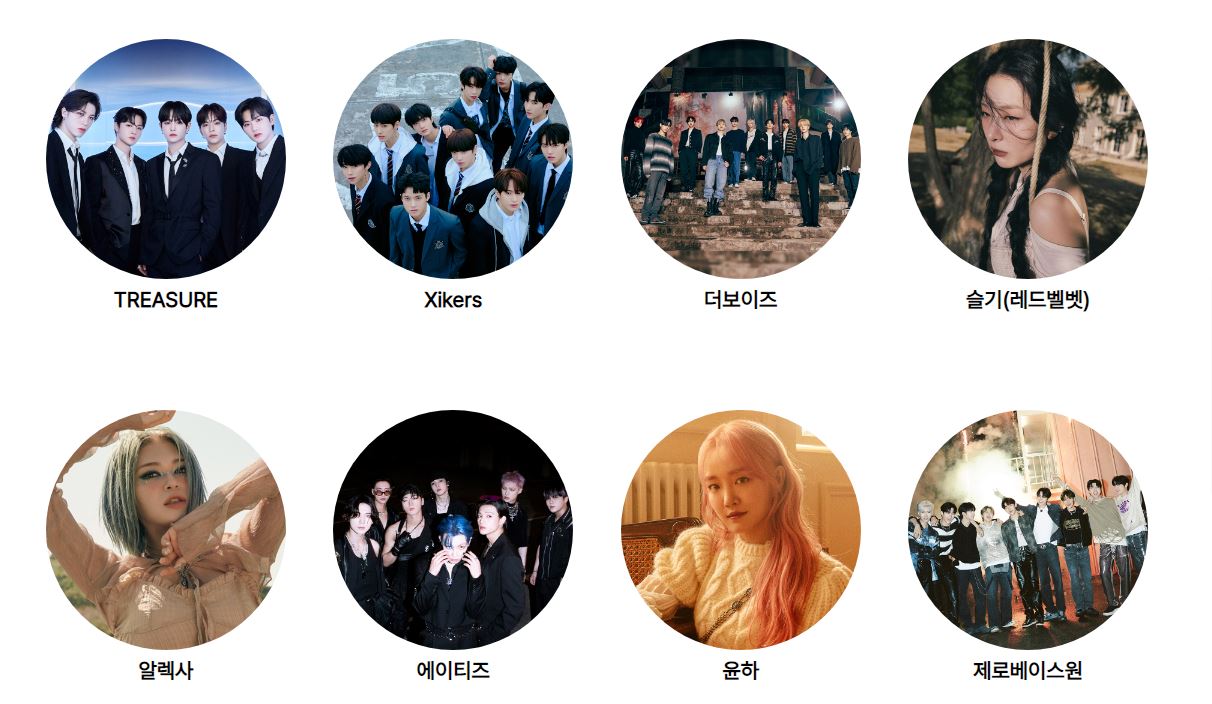This screenshot has width=1212, height=704.
Task: Select the 에이티즈 artist tile
Action: click(453, 530)
